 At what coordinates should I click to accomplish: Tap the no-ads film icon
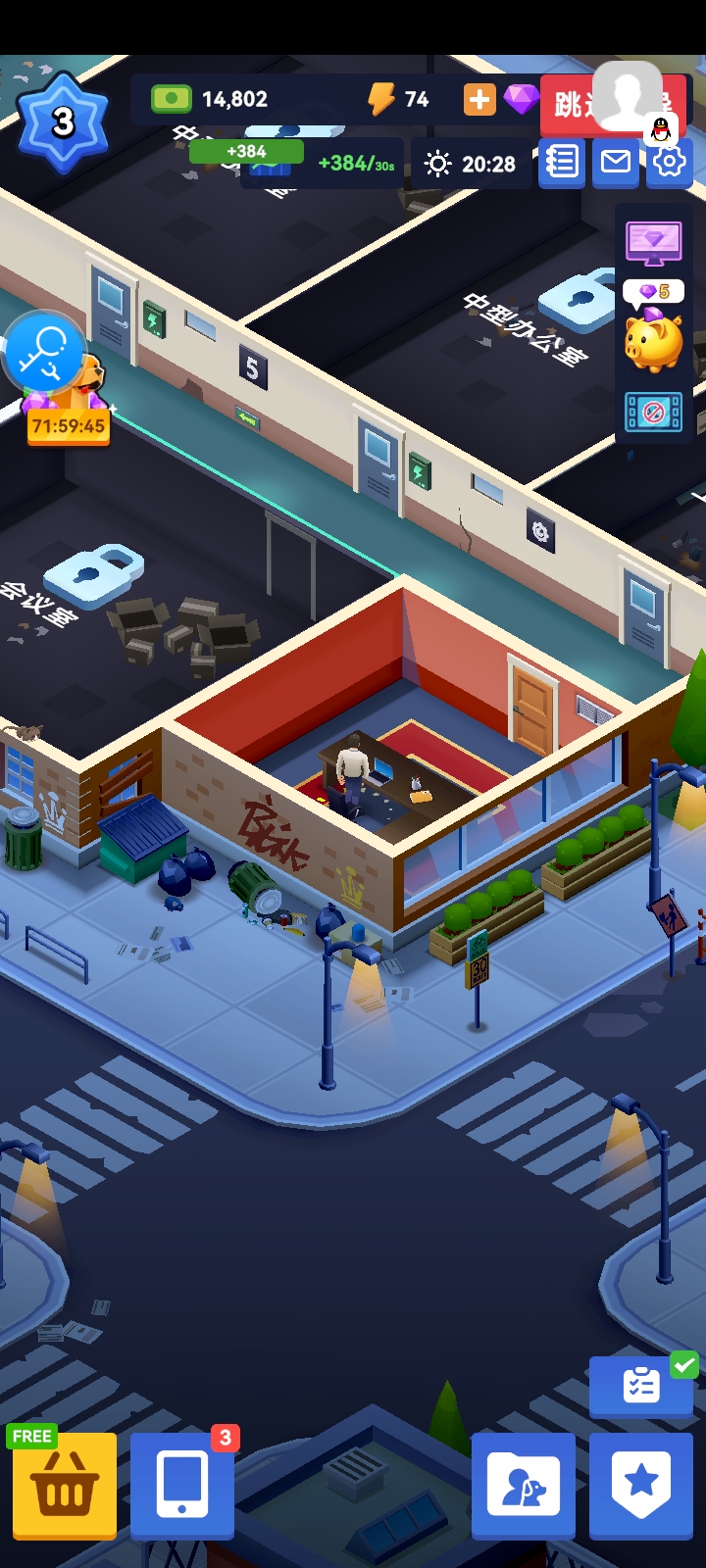[653, 413]
